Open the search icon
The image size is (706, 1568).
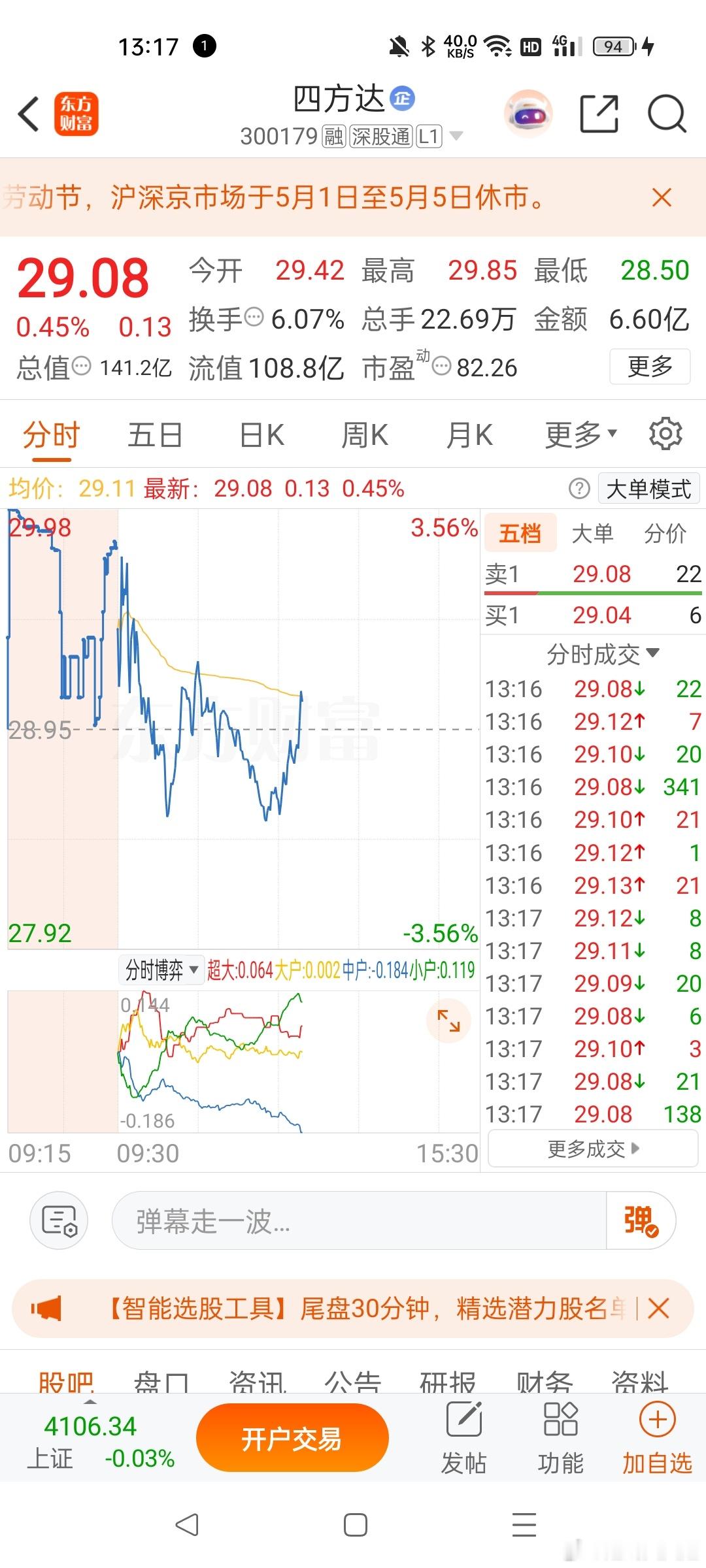point(666,113)
